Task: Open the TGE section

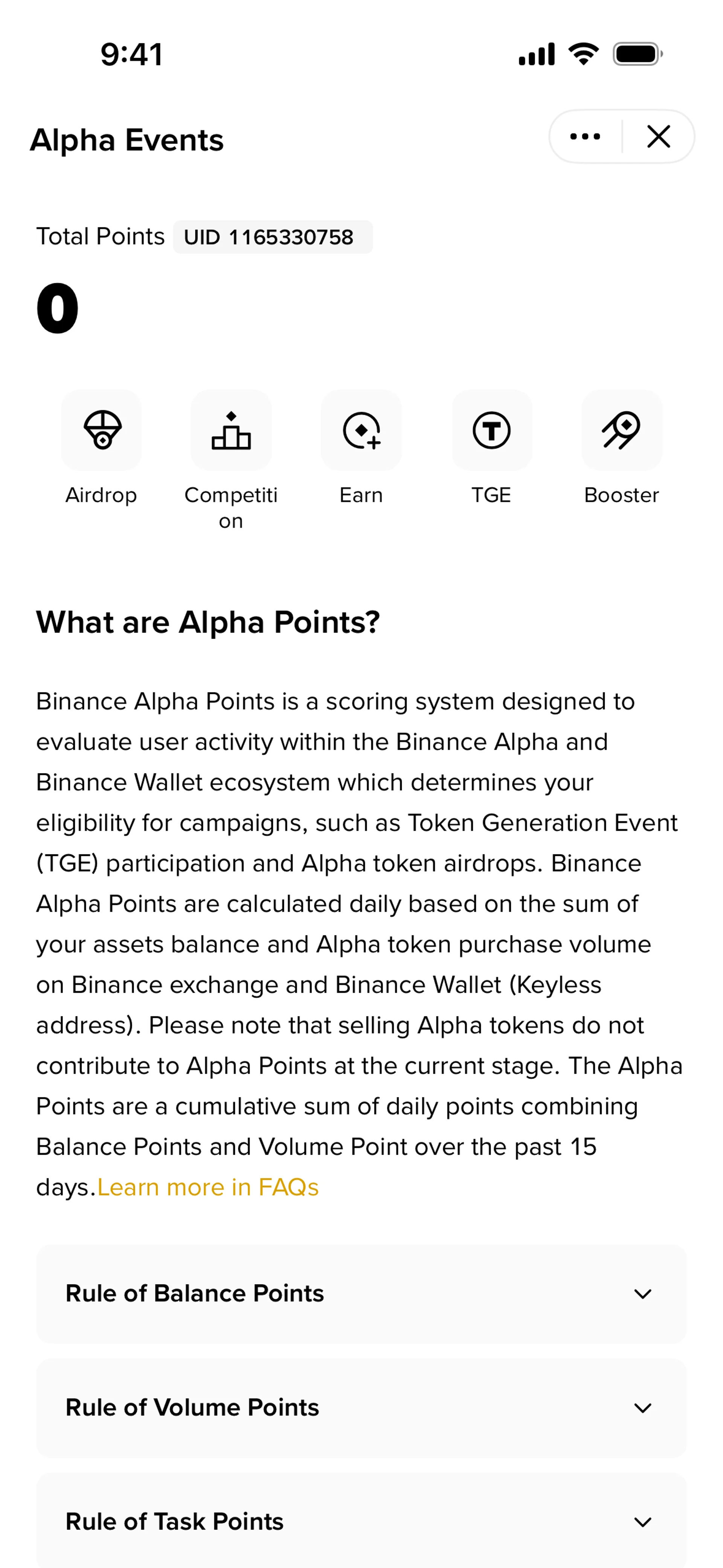Action: point(492,430)
